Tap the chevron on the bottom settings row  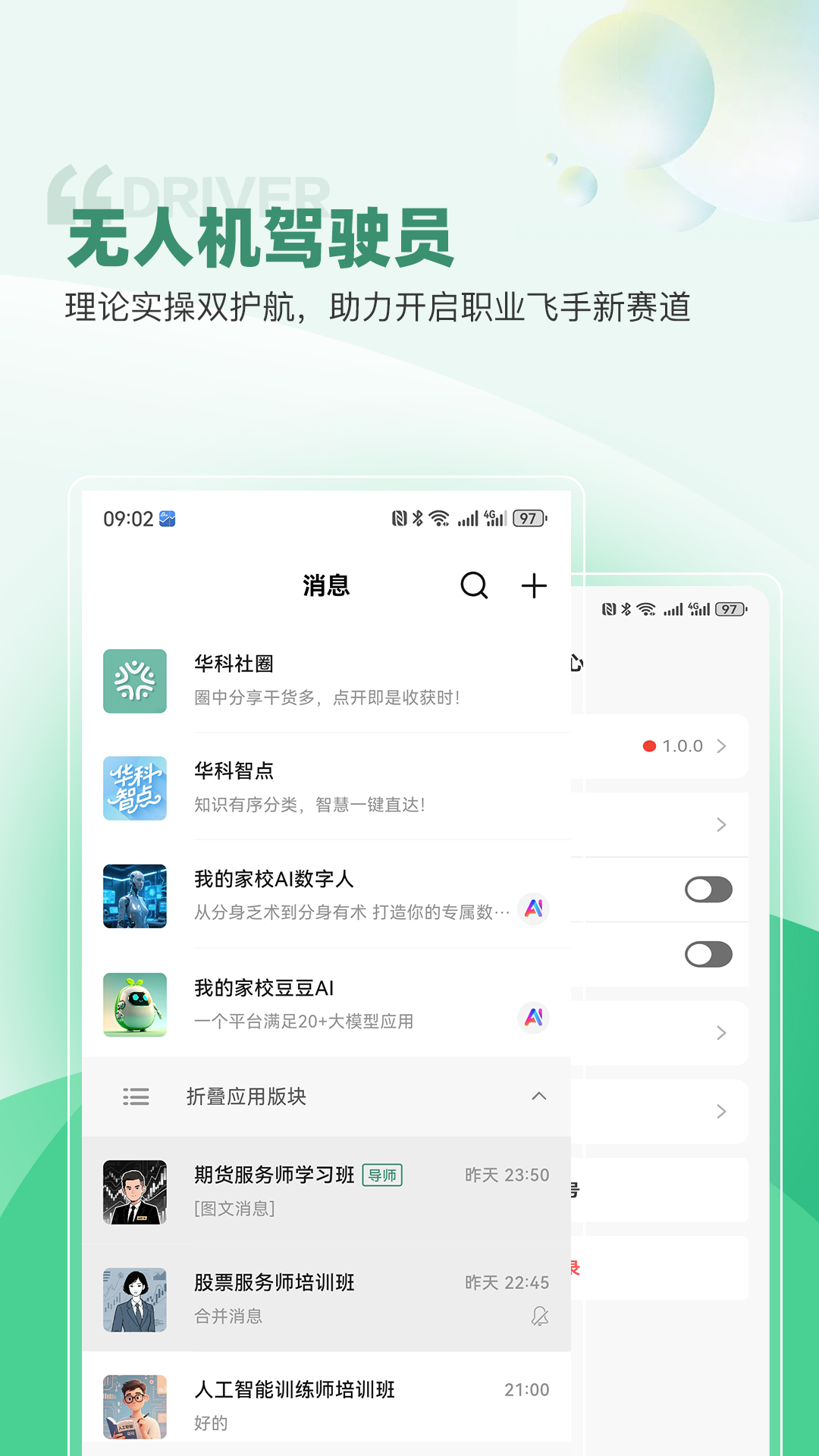(x=721, y=1111)
